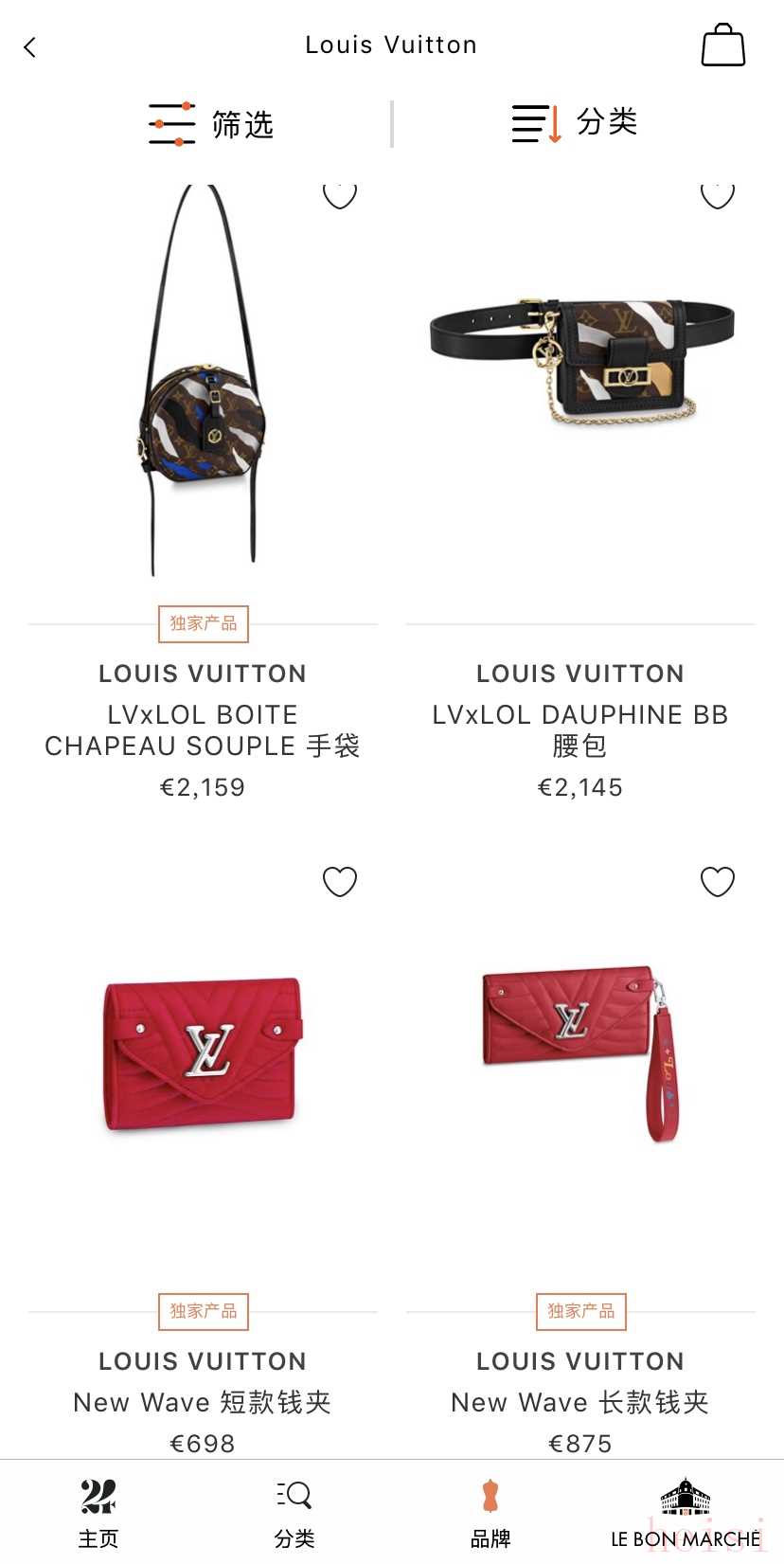Switch to the 分类 tab in bottom bar
784x1564 pixels.
pos(294,1513)
